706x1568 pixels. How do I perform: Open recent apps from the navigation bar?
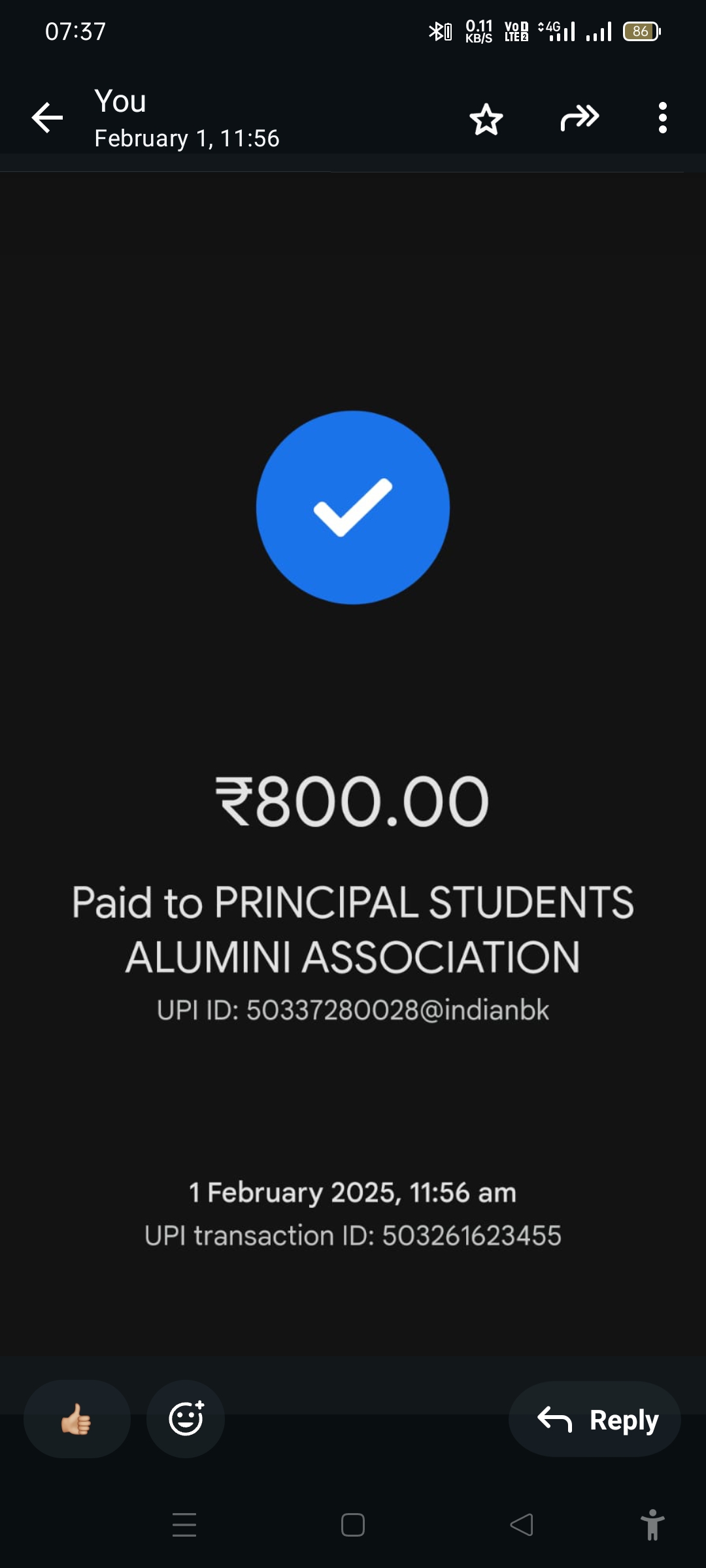coord(184,1525)
